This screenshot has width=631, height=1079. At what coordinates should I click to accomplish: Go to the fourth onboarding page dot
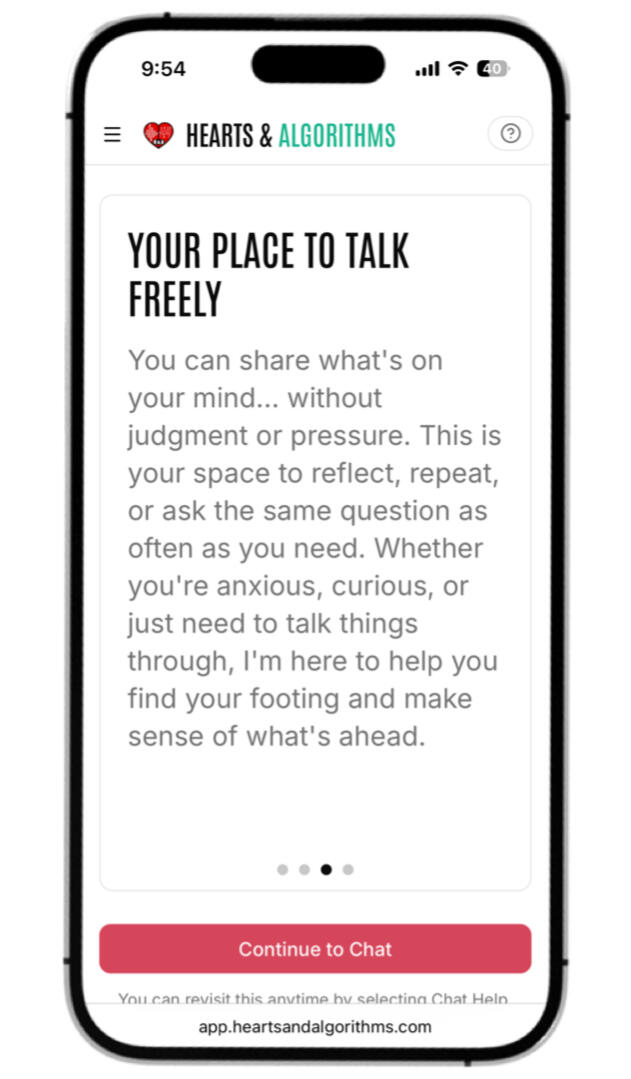point(348,870)
